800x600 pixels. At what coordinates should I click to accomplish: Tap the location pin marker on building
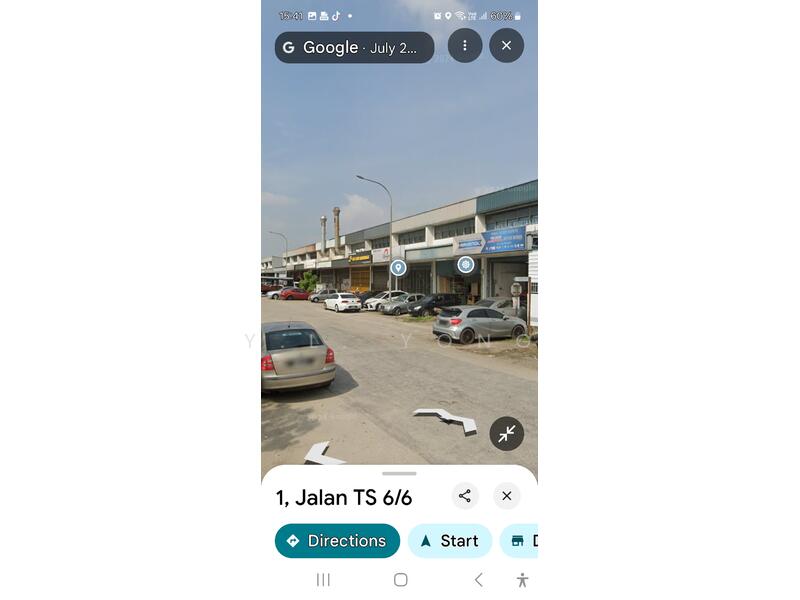click(398, 267)
